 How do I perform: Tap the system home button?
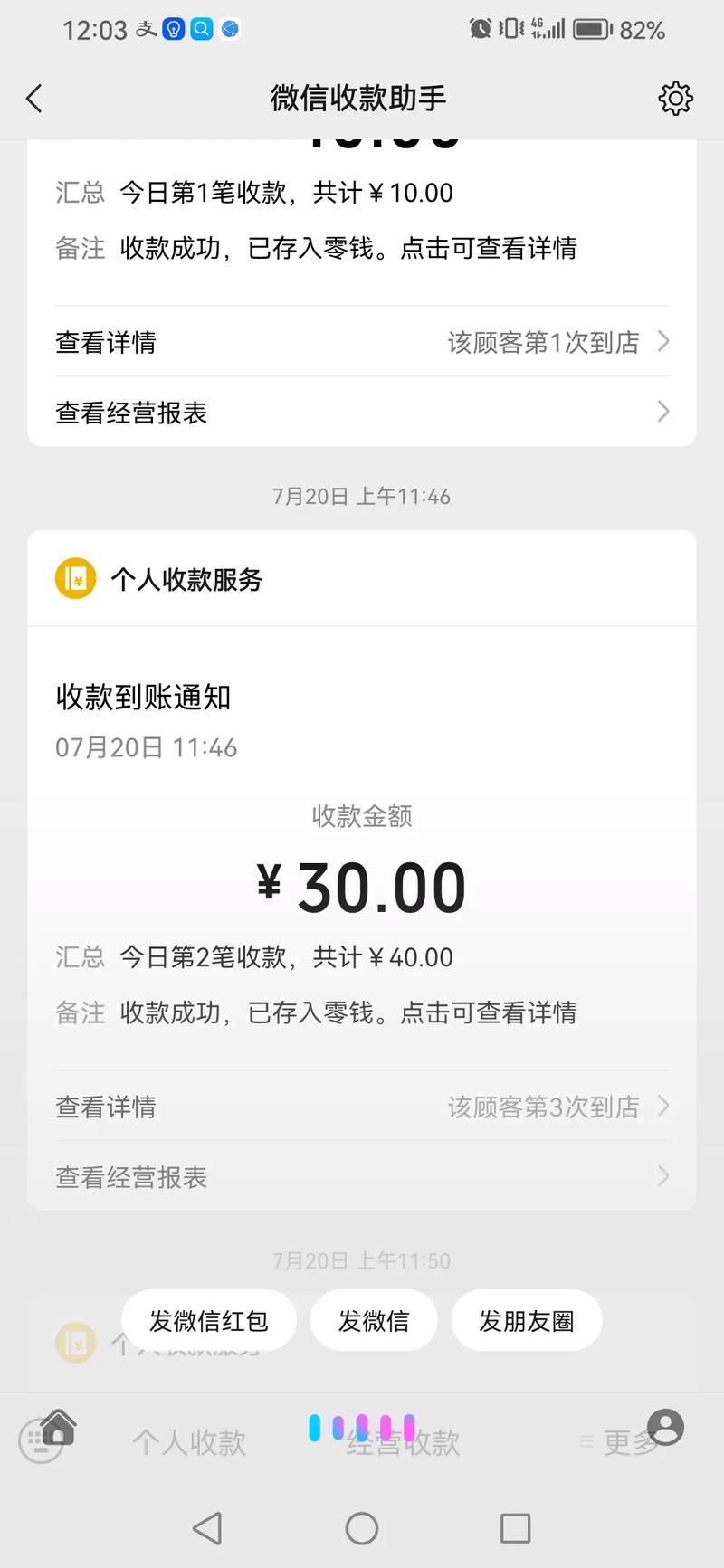(x=362, y=1528)
